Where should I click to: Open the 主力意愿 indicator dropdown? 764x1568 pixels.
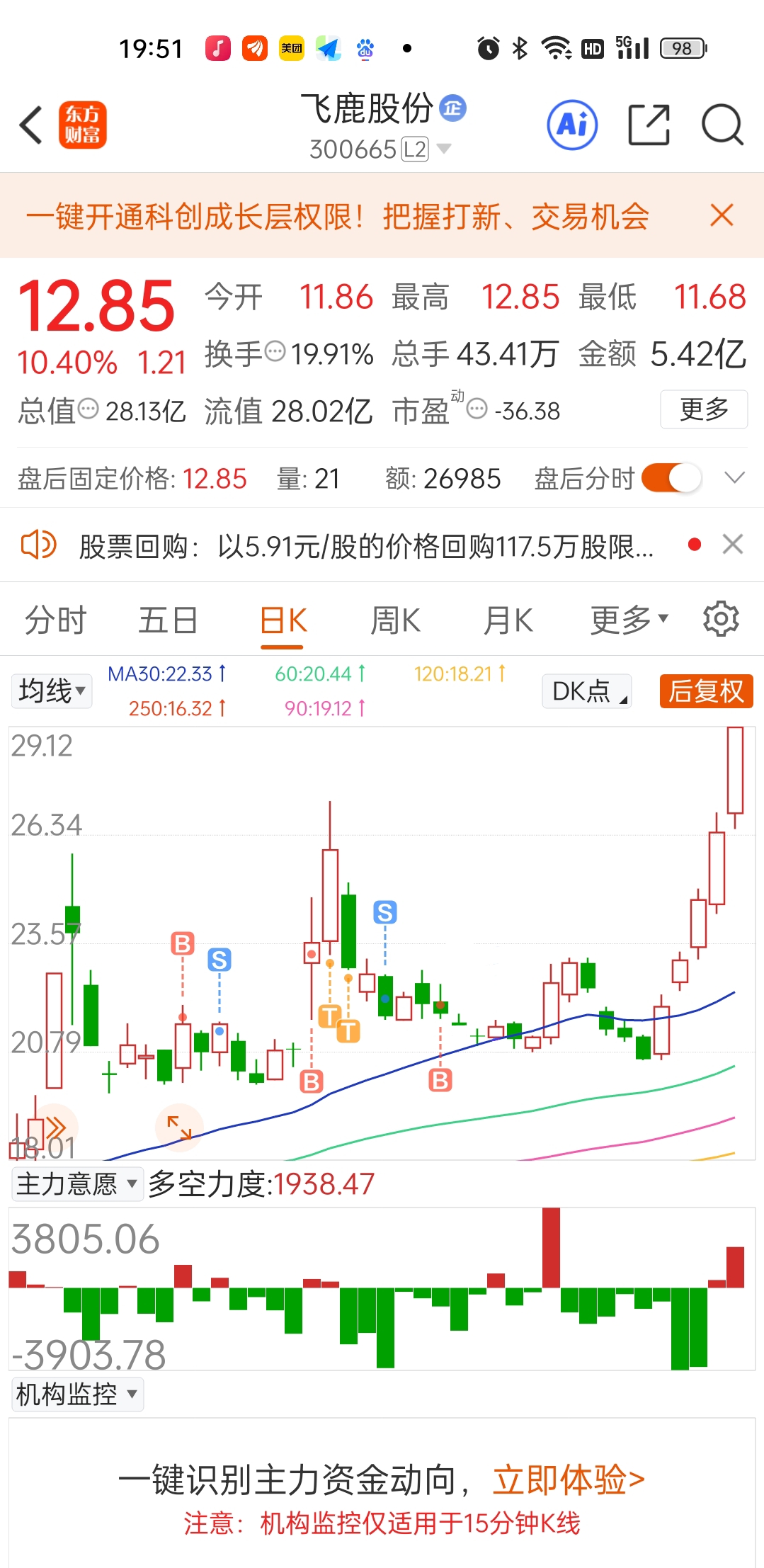77,1184
